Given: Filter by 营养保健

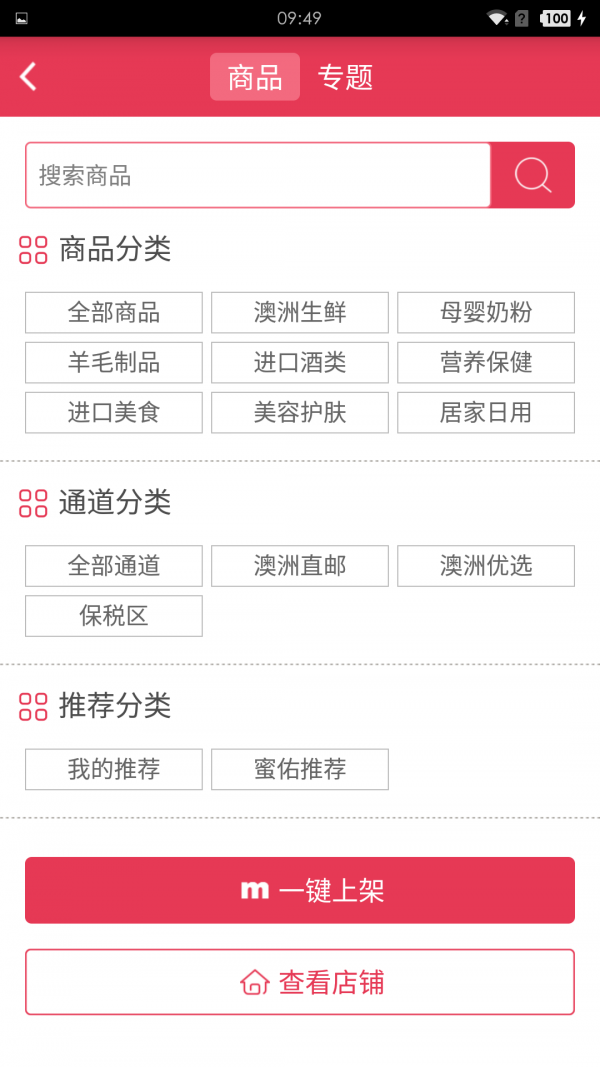Looking at the screenshot, I should (x=486, y=362).
